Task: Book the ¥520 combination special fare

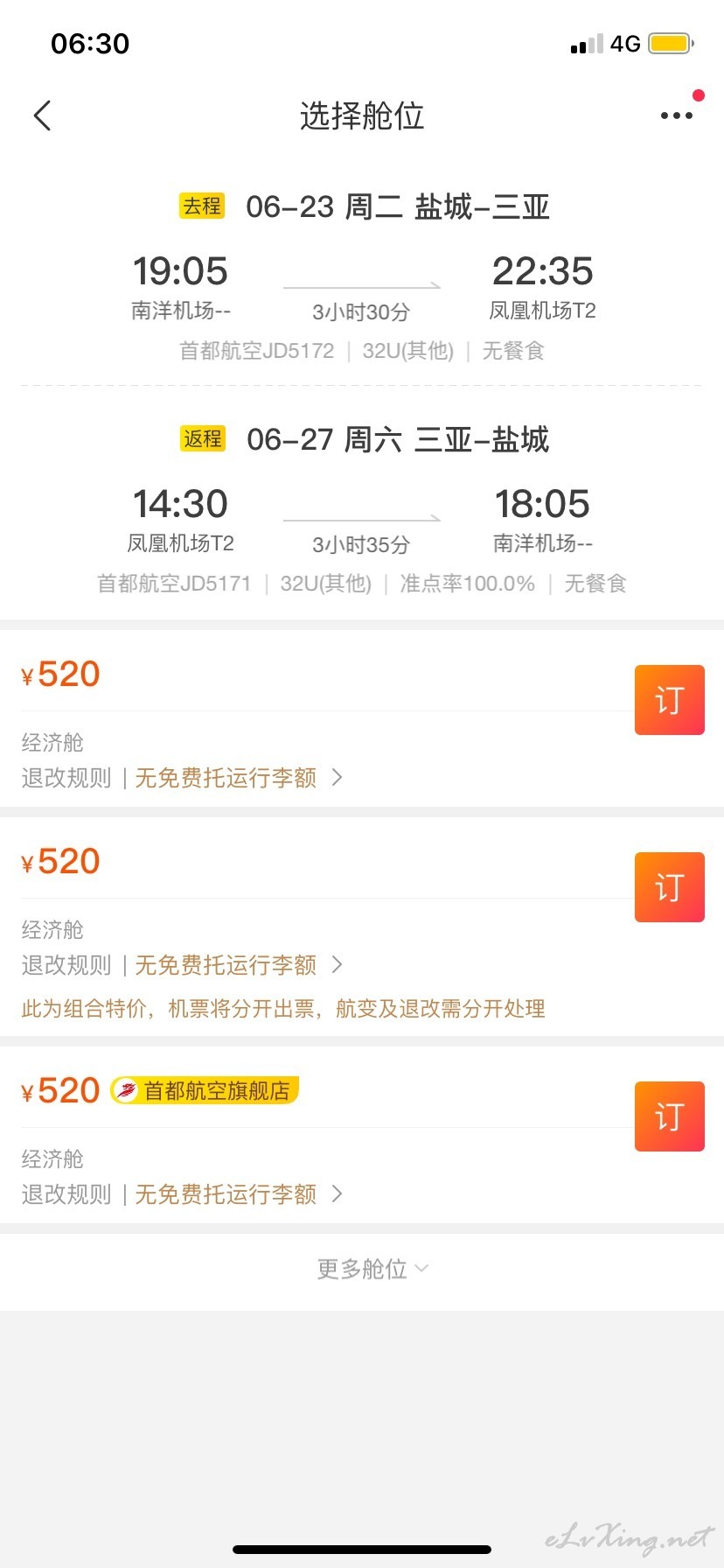Action: pyautogui.click(x=670, y=887)
